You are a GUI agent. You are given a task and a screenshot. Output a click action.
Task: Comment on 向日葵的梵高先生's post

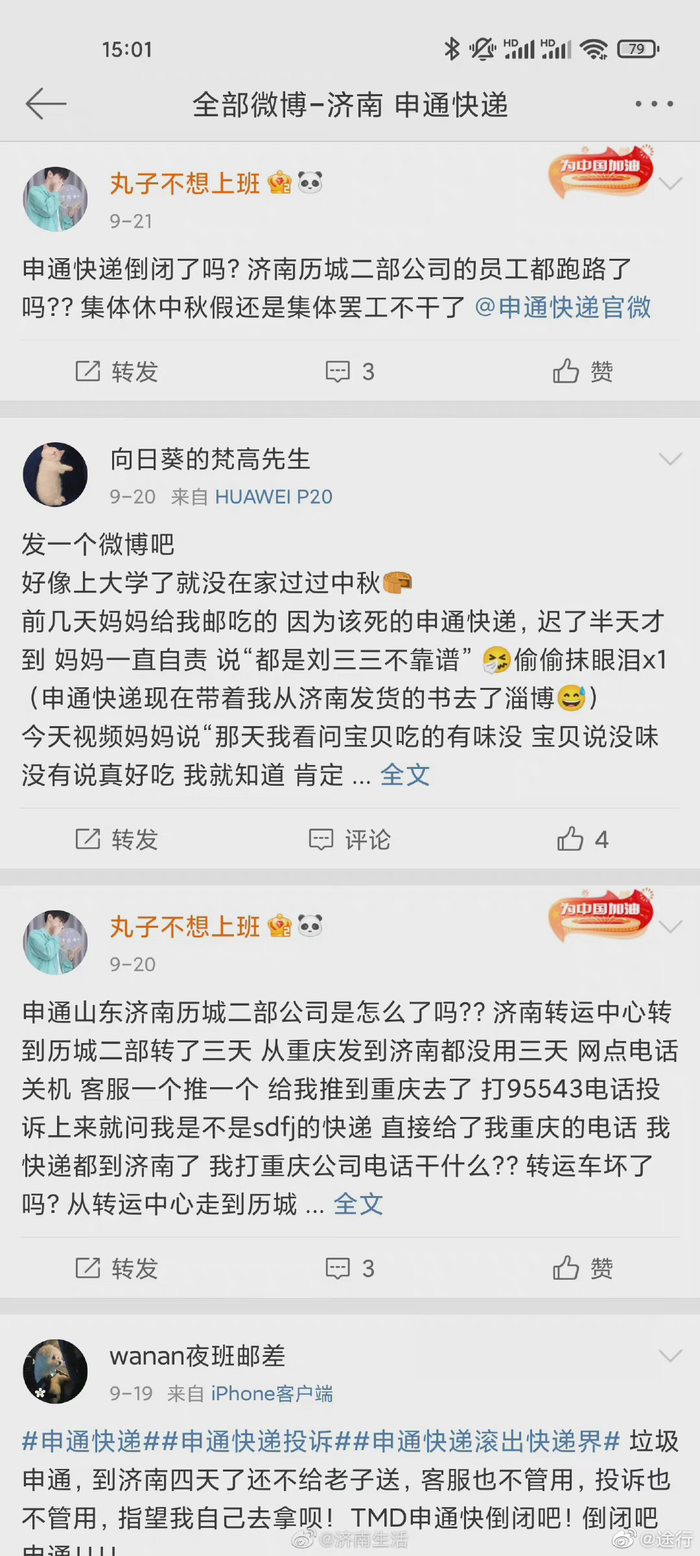pos(350,839)
